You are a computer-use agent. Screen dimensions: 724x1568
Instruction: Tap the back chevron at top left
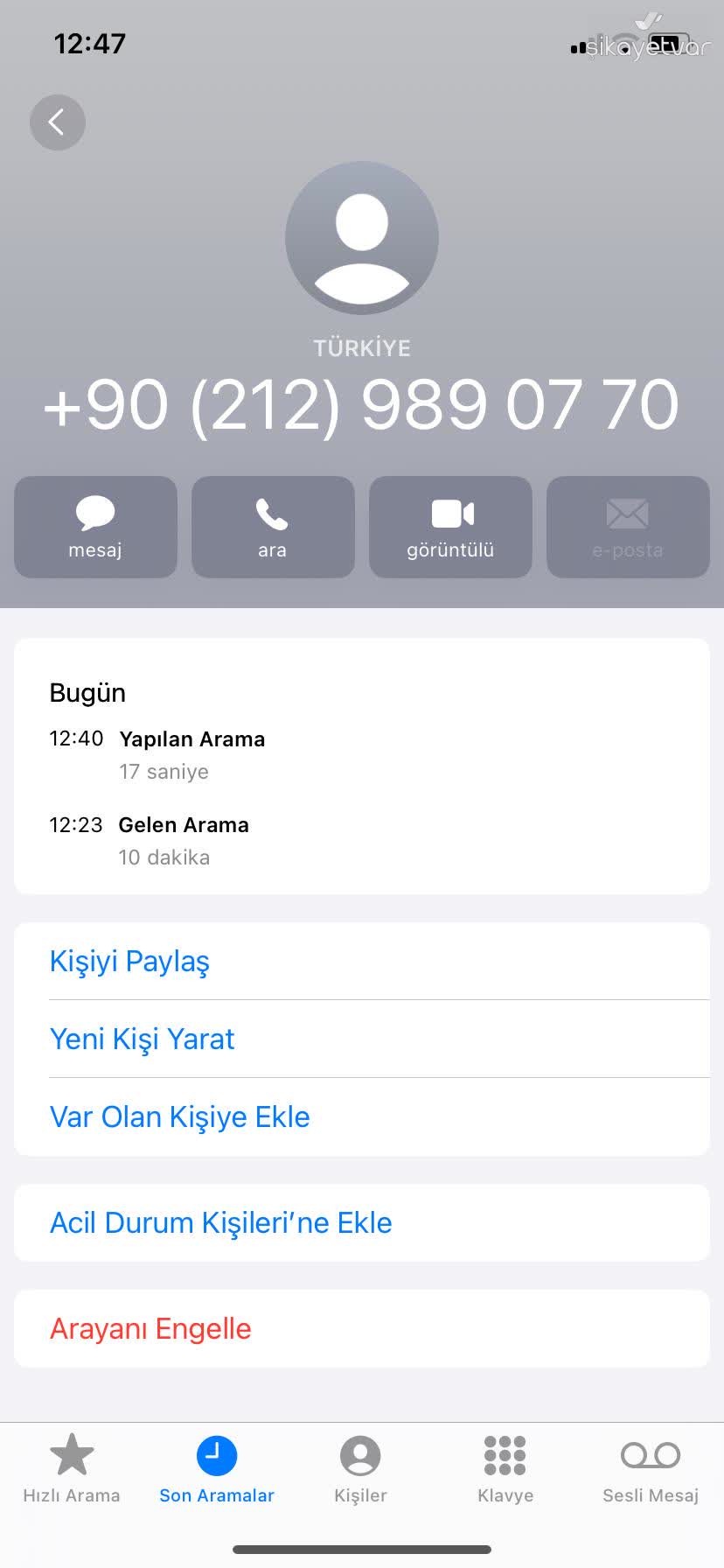point(57,122)
